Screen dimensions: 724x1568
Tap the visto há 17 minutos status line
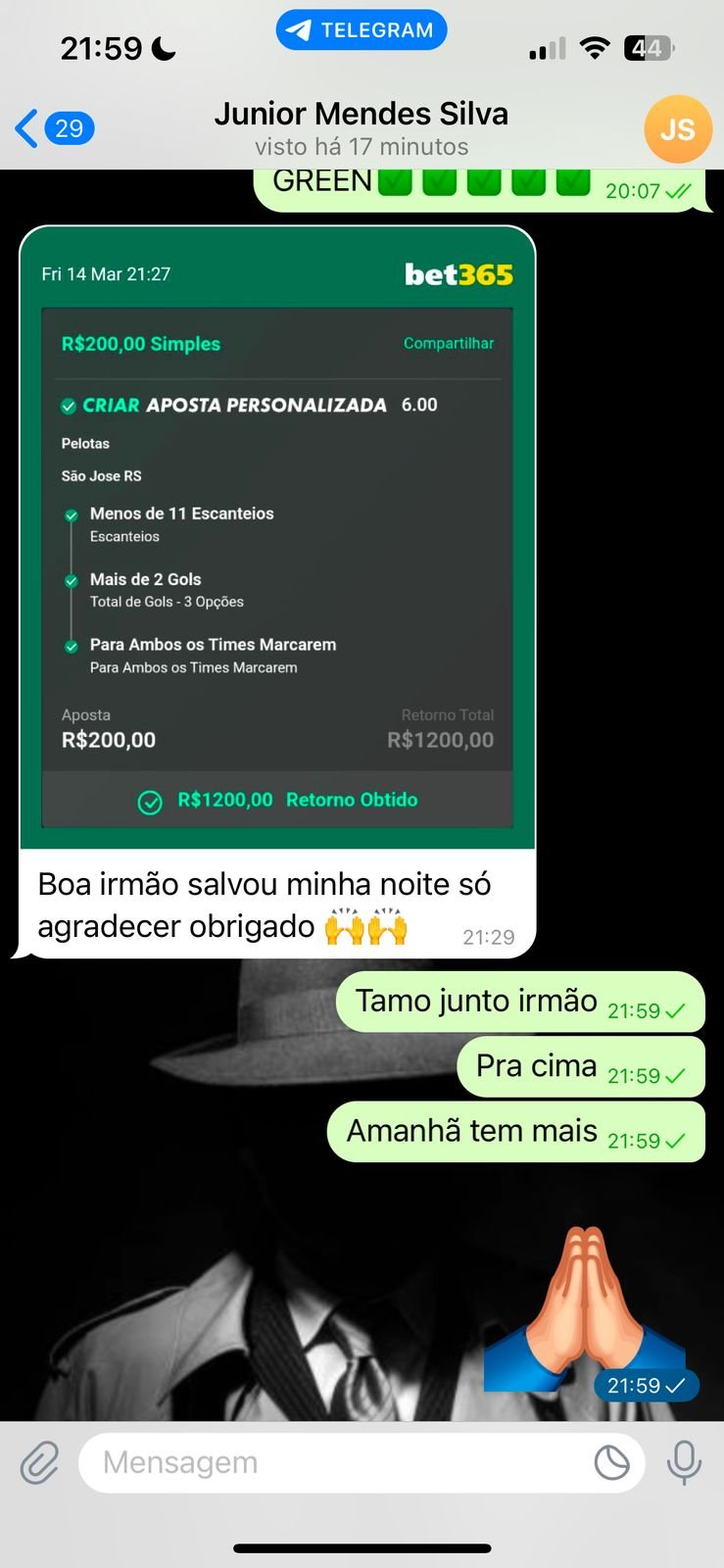coord(362,147)
